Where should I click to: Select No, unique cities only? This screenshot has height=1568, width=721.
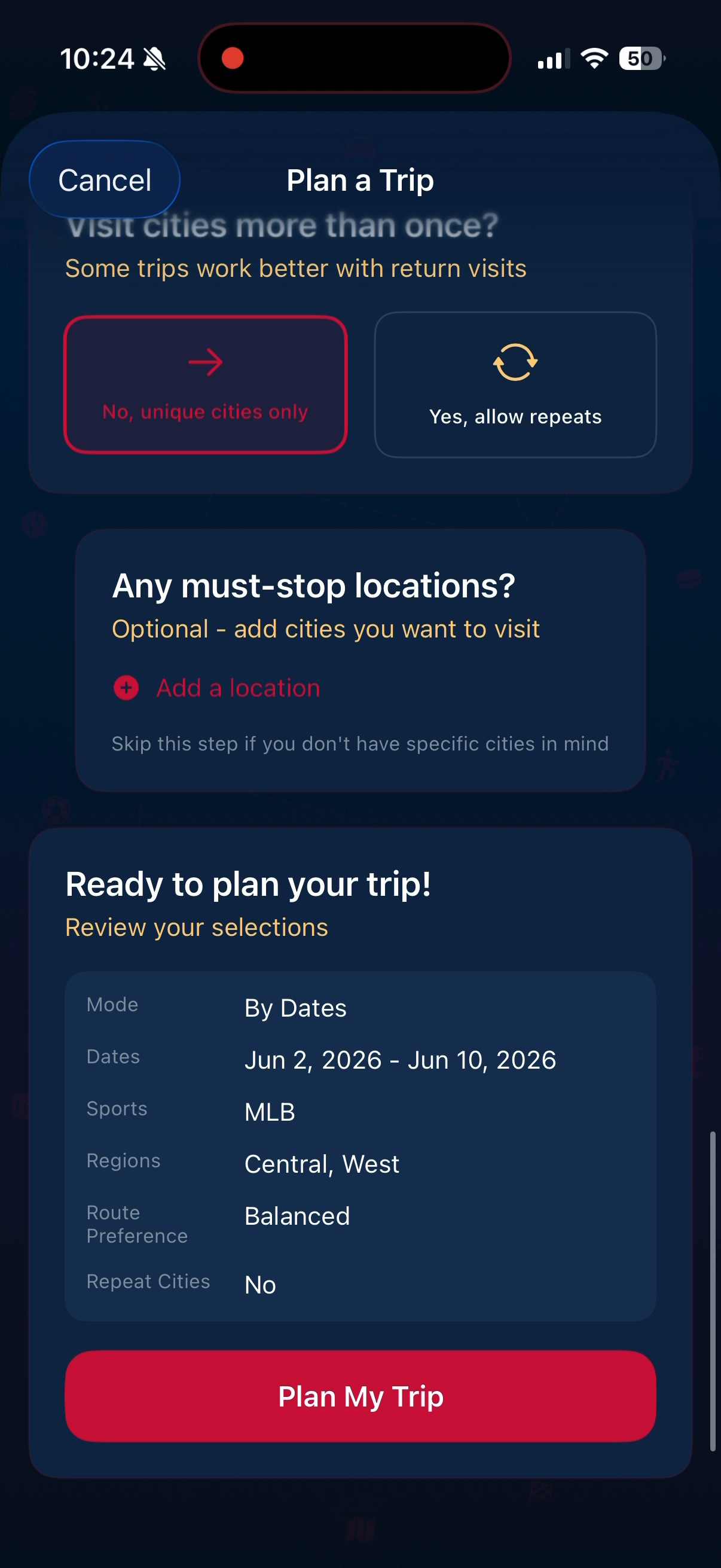pos(206,385)
